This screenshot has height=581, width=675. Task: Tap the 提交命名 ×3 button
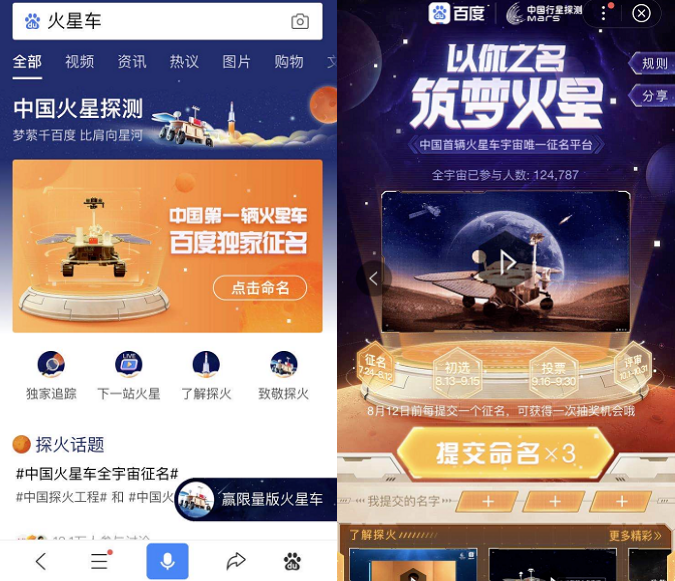pos(505,453)
